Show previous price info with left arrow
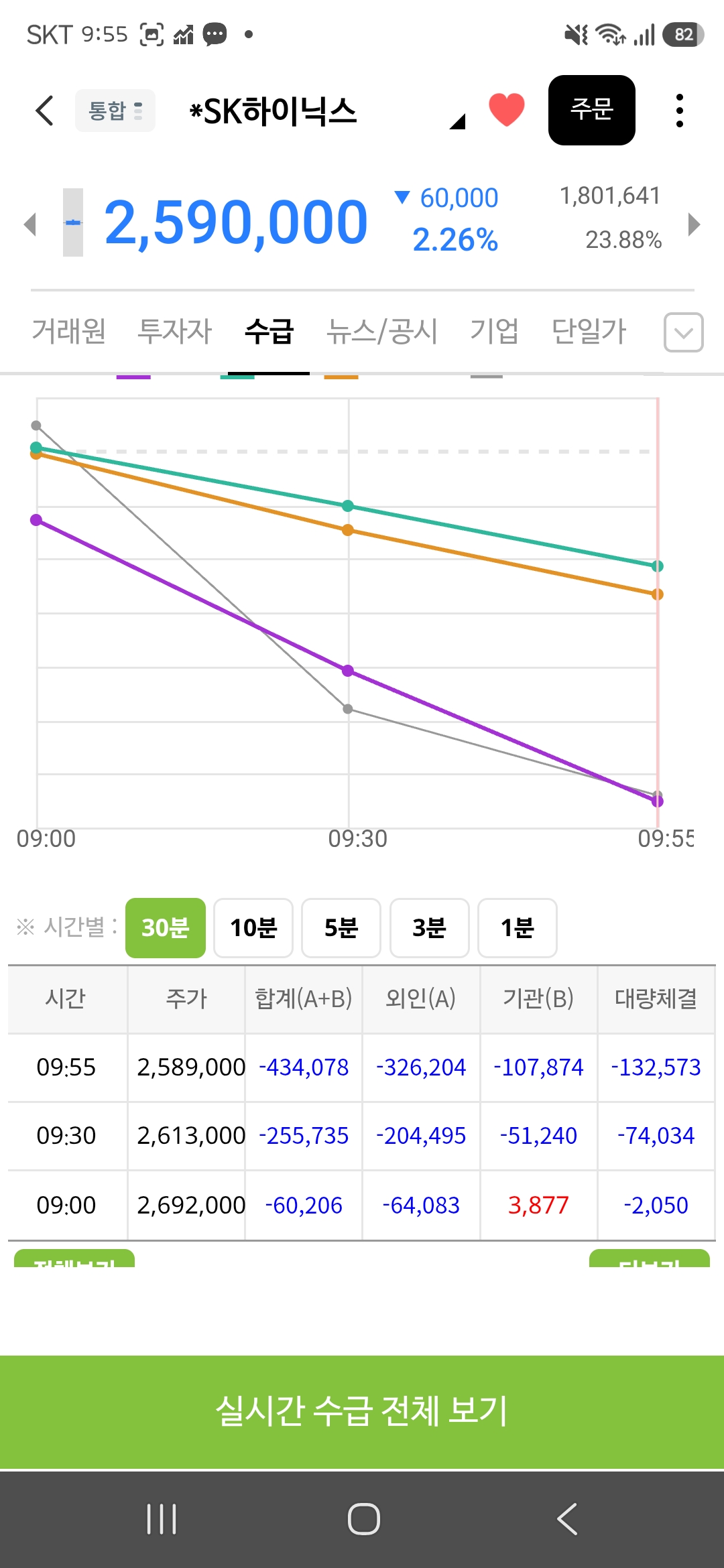 [x=29, y=224]
